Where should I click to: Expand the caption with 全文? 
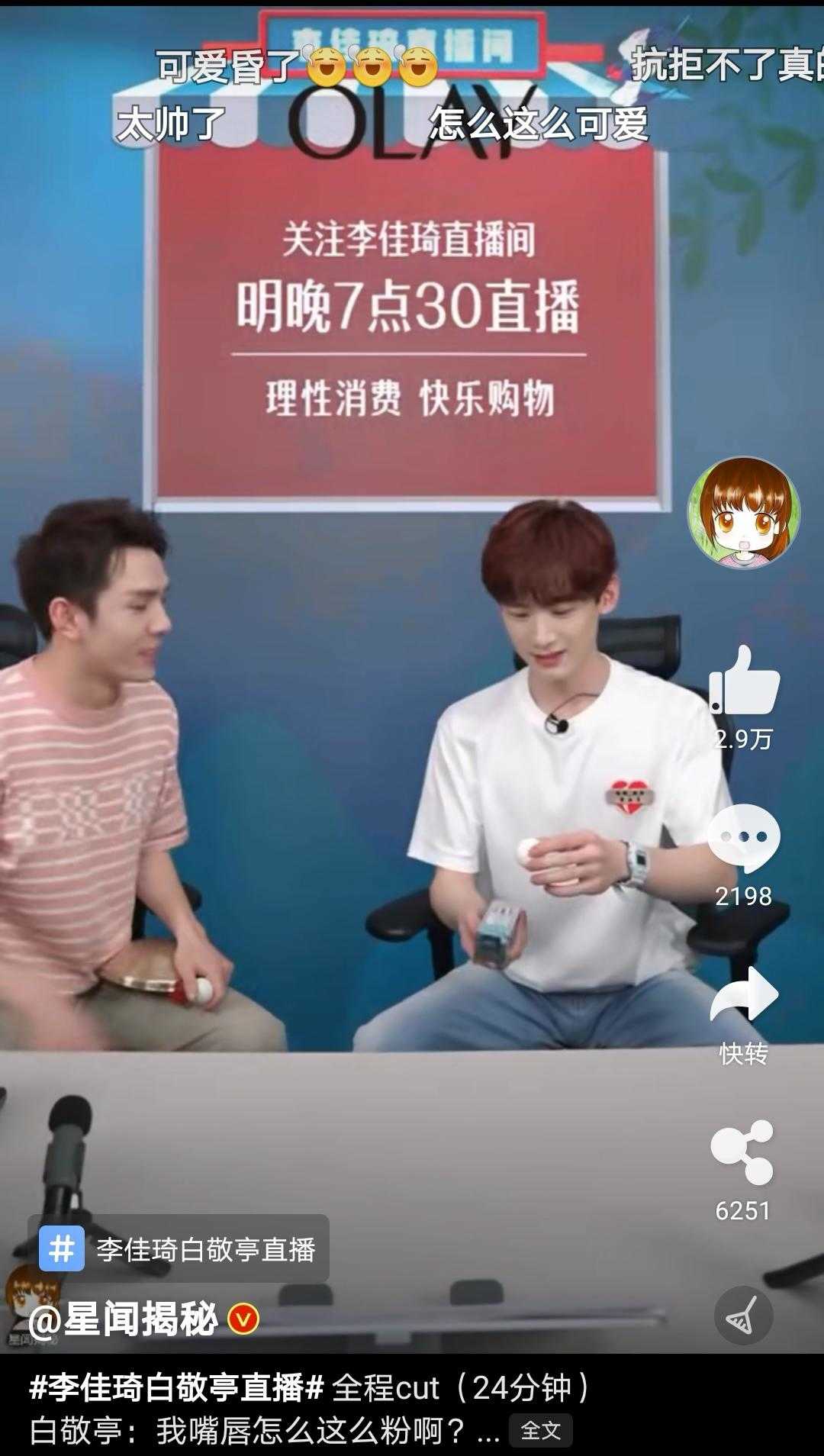pos(540,1431)
